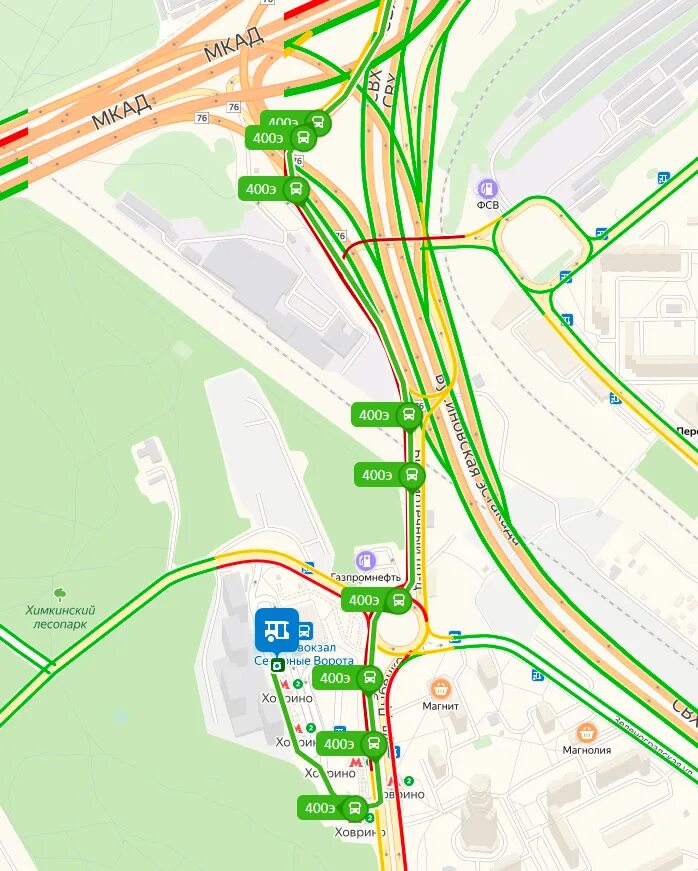Open the Магнолия store marker
Image resolution: width=698 pixels, height=871 pixels.
(586, 733)
